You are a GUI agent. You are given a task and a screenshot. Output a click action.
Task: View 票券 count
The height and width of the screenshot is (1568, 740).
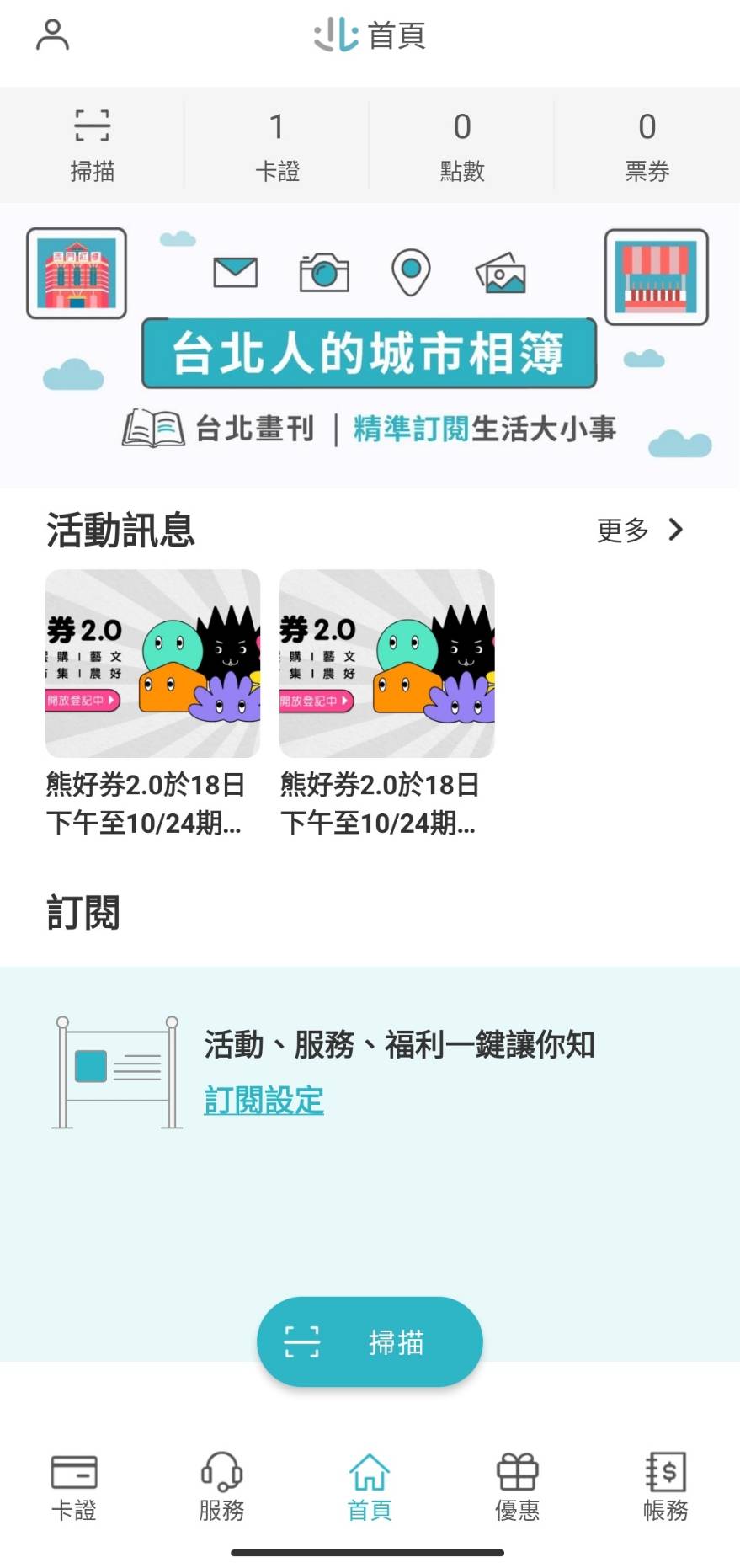[647, 145]
